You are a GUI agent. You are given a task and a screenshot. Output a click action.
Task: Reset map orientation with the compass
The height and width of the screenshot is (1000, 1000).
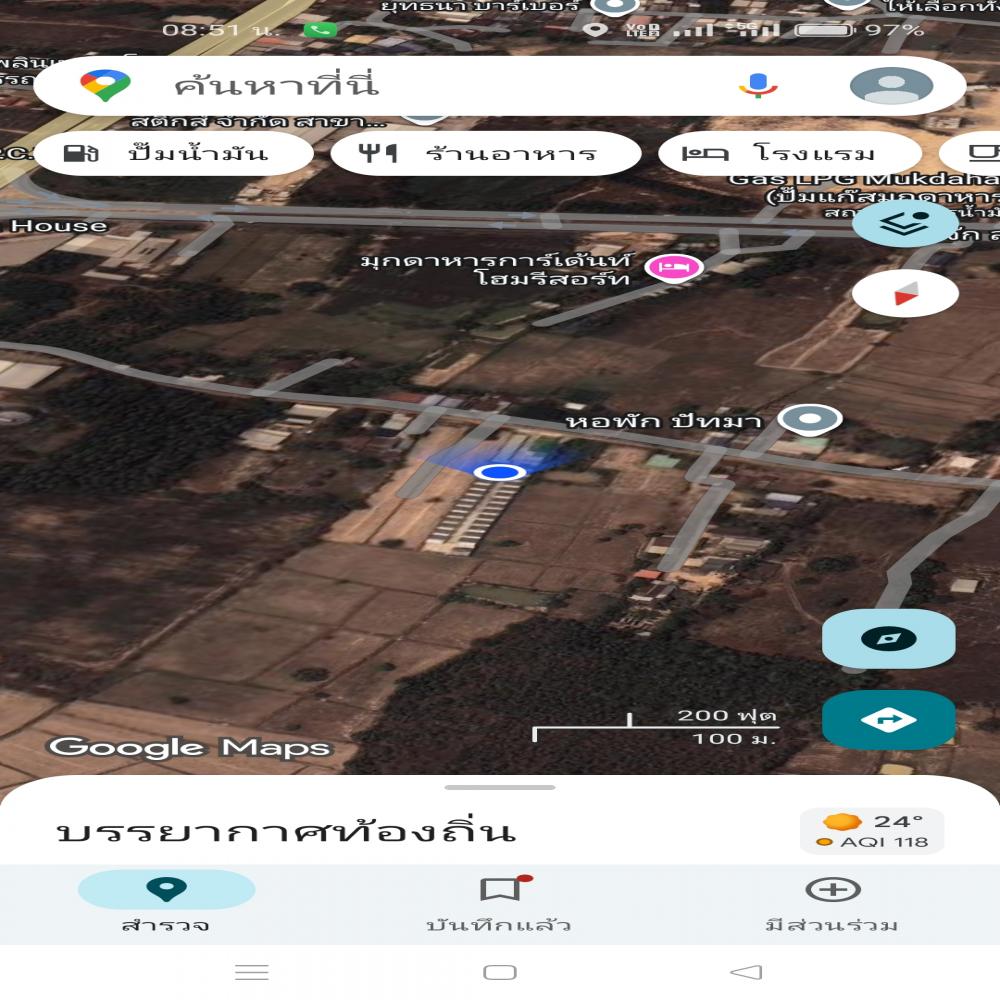click(x=905, y=294)
